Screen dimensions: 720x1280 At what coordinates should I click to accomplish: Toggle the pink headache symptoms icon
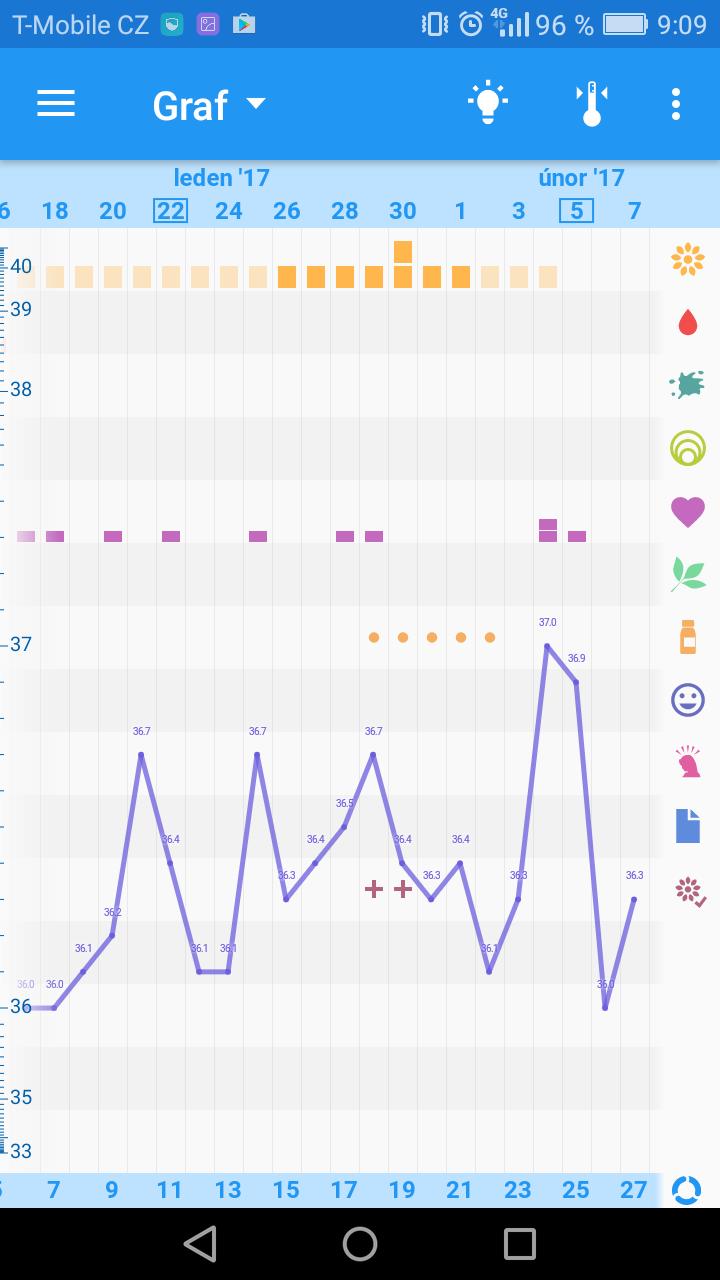click(x=688, y=762)
